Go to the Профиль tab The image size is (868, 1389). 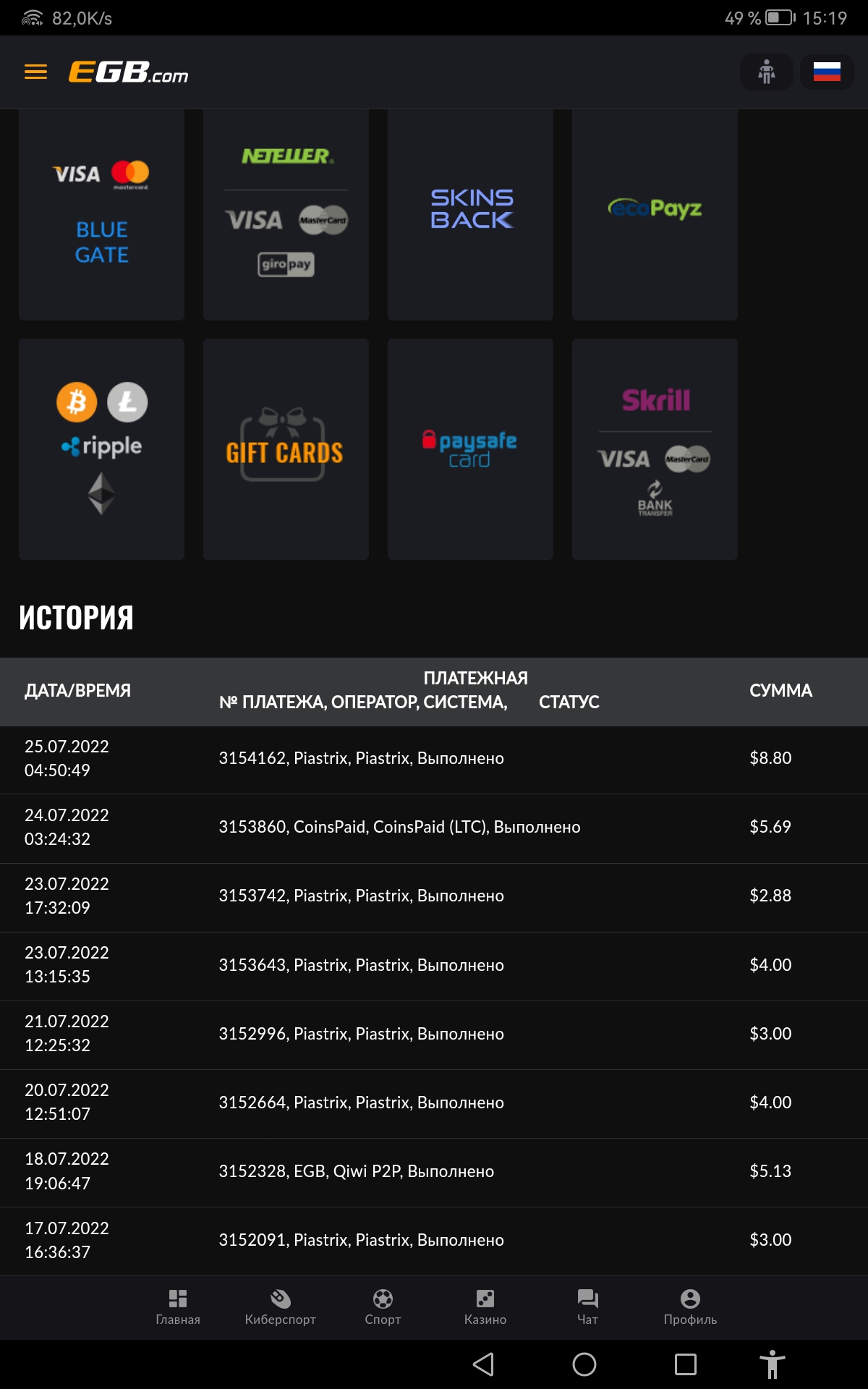click(x=690, y=1307)
